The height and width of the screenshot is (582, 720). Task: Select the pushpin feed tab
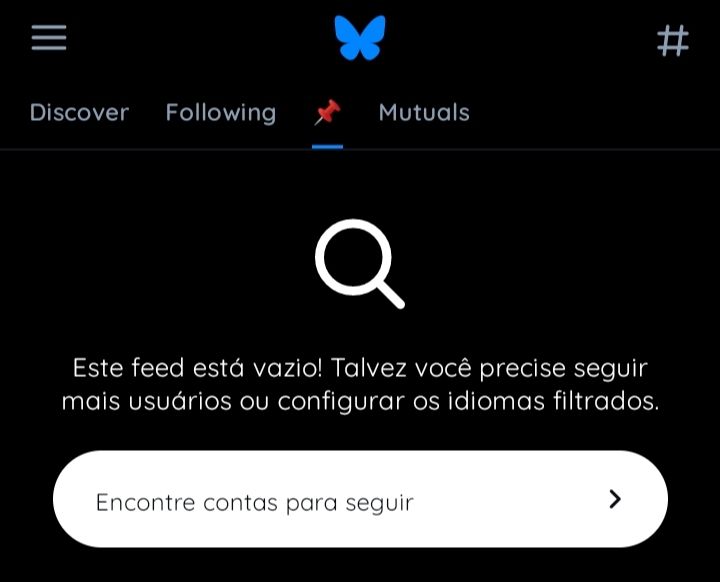[x=327, y=113]
